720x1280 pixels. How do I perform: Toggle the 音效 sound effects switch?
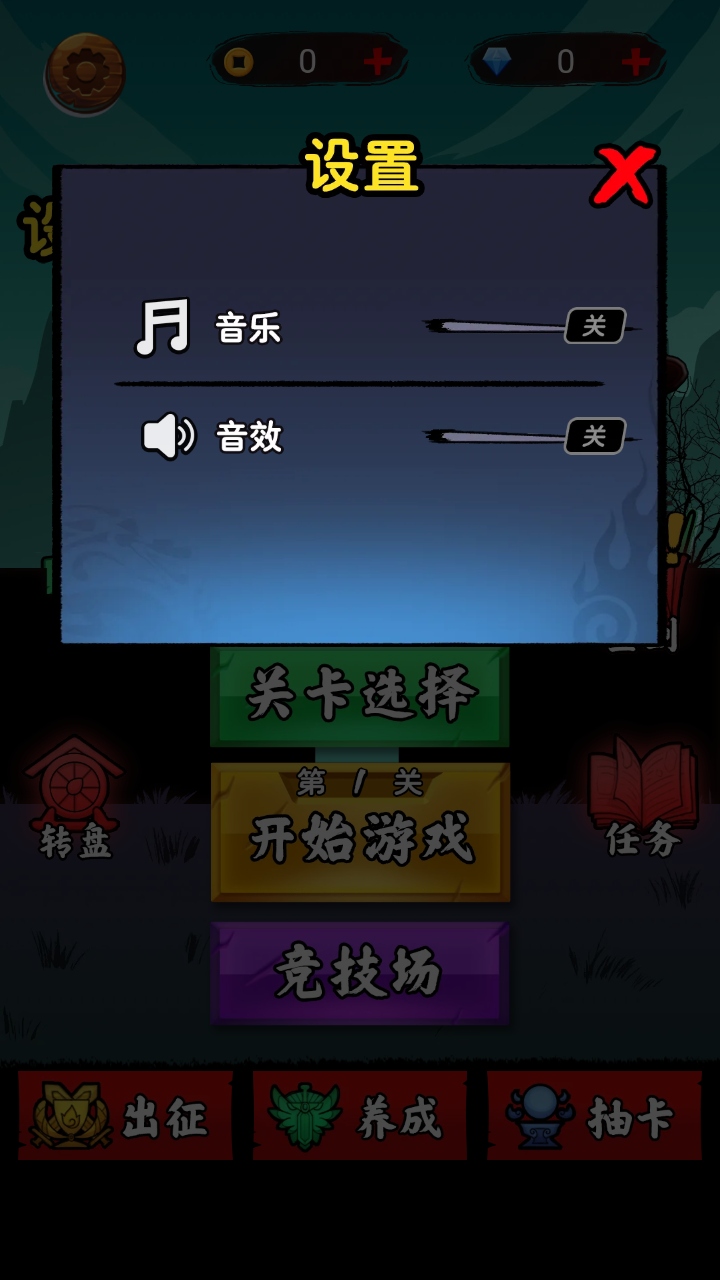[x=595, y=436]
